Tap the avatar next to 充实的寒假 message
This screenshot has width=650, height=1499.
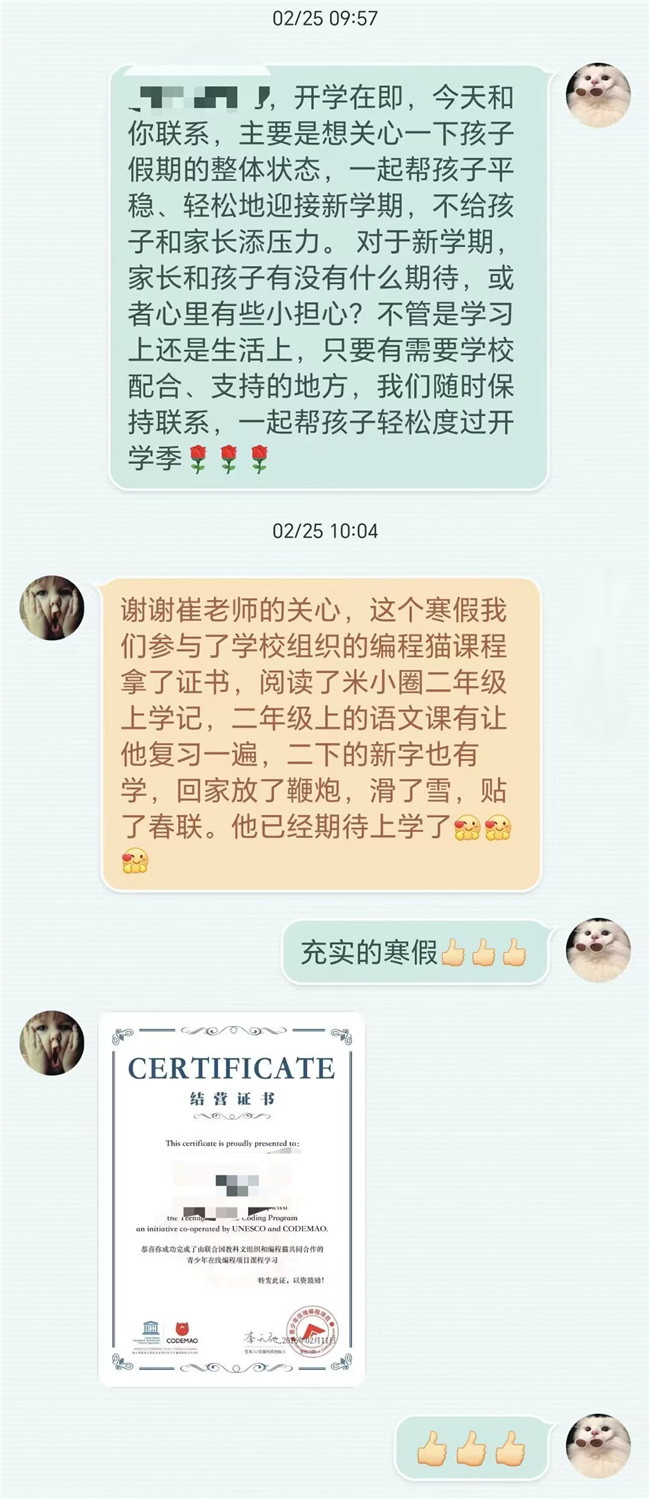pyautogui.click(x=598, y=950)
